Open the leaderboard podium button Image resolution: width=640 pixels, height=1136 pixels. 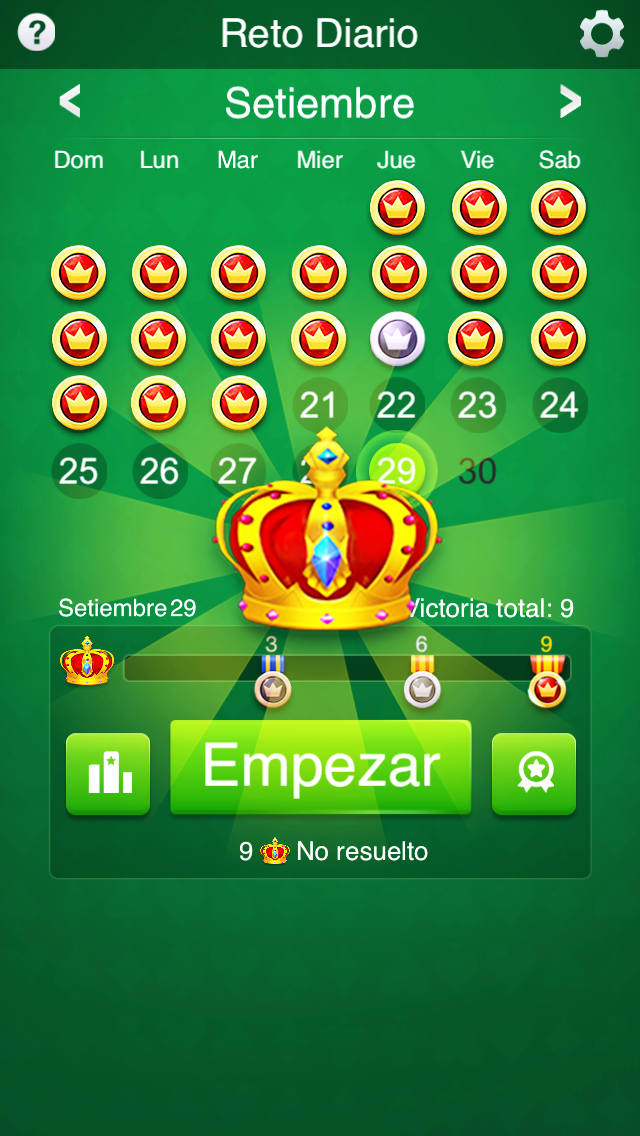click(x=108, y=774)
